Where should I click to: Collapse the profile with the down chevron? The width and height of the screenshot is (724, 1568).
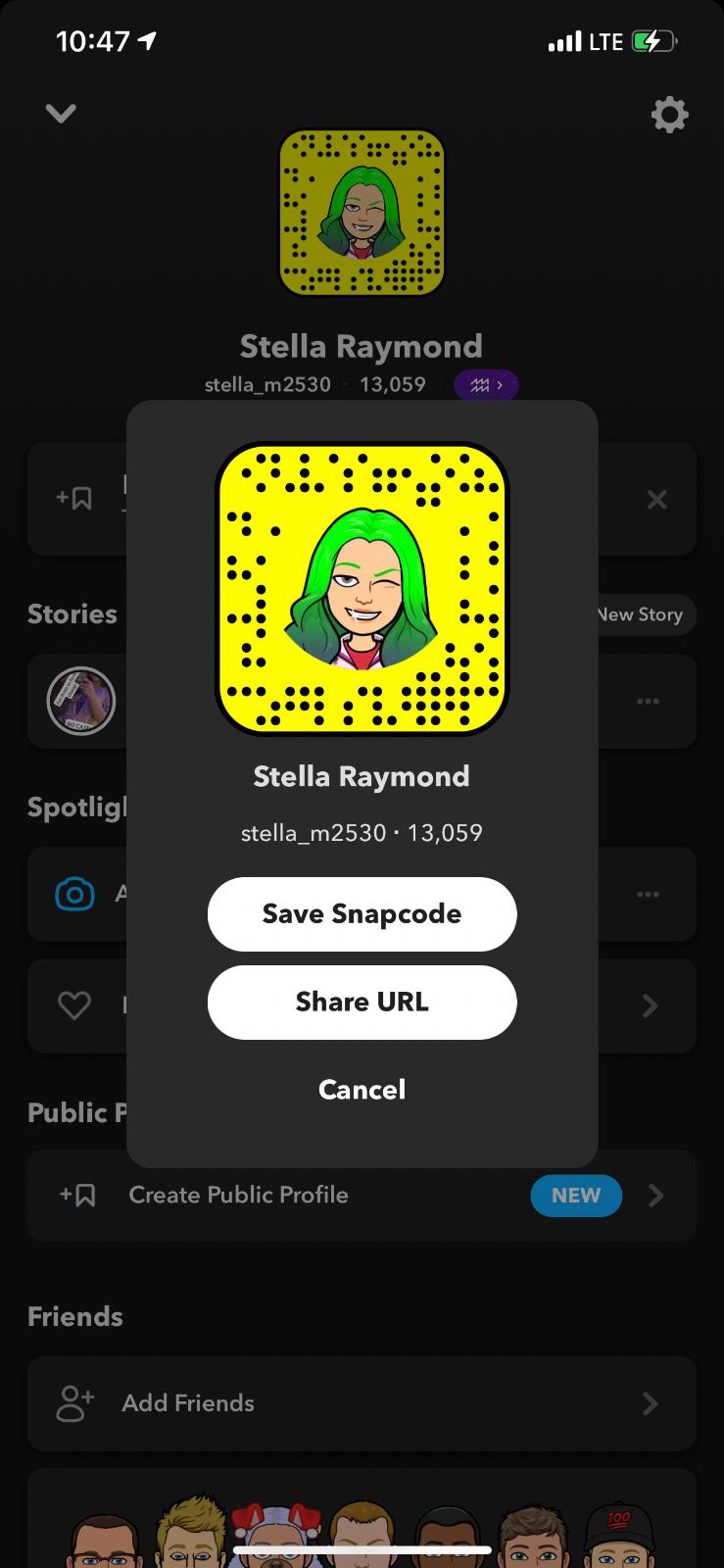[x=61, y=114]
